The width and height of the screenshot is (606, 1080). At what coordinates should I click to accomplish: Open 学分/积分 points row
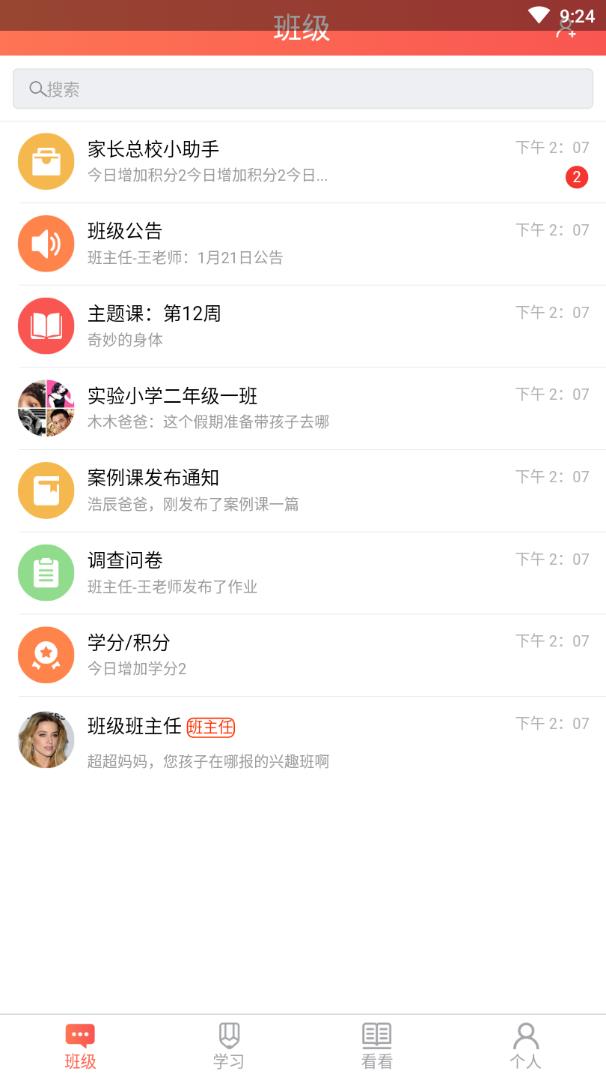pyautogui.click(x=302, y=654)
